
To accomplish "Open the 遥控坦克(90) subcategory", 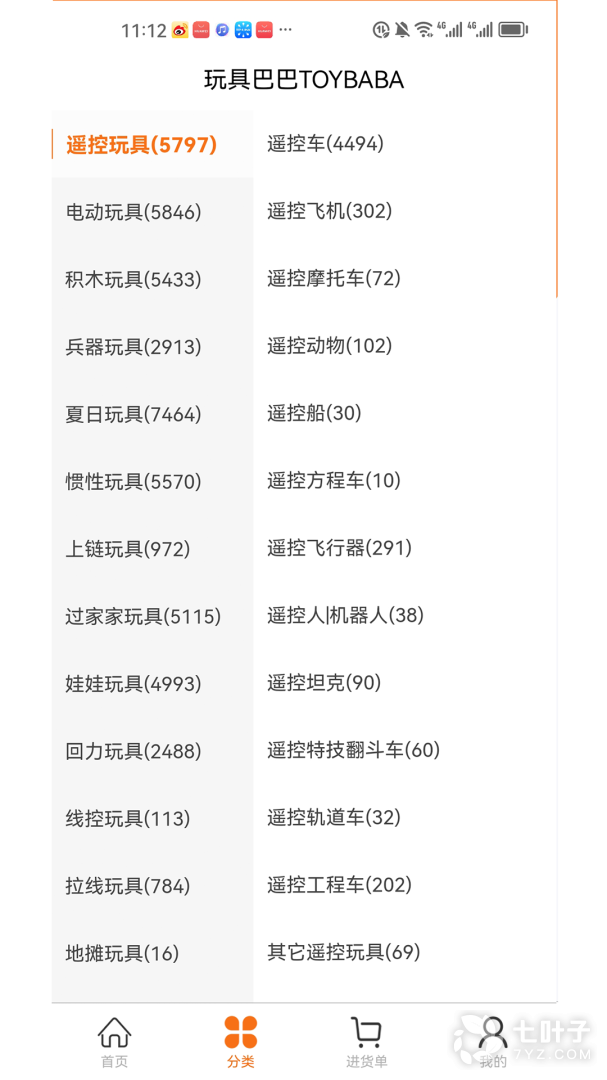I will [x=324, y=683].
